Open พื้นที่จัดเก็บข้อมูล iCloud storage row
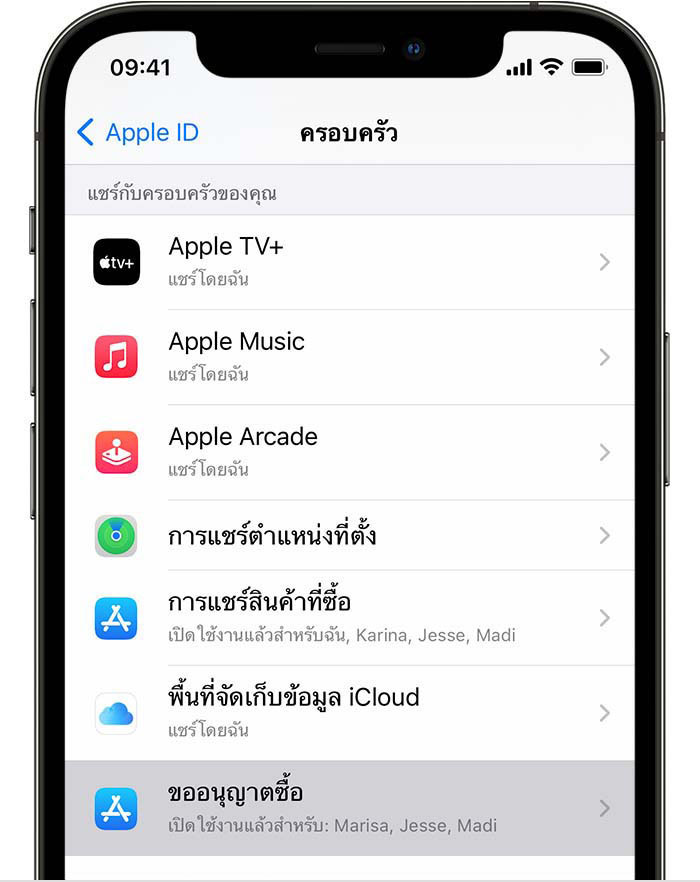700x882 pixels. pos(350,712)
